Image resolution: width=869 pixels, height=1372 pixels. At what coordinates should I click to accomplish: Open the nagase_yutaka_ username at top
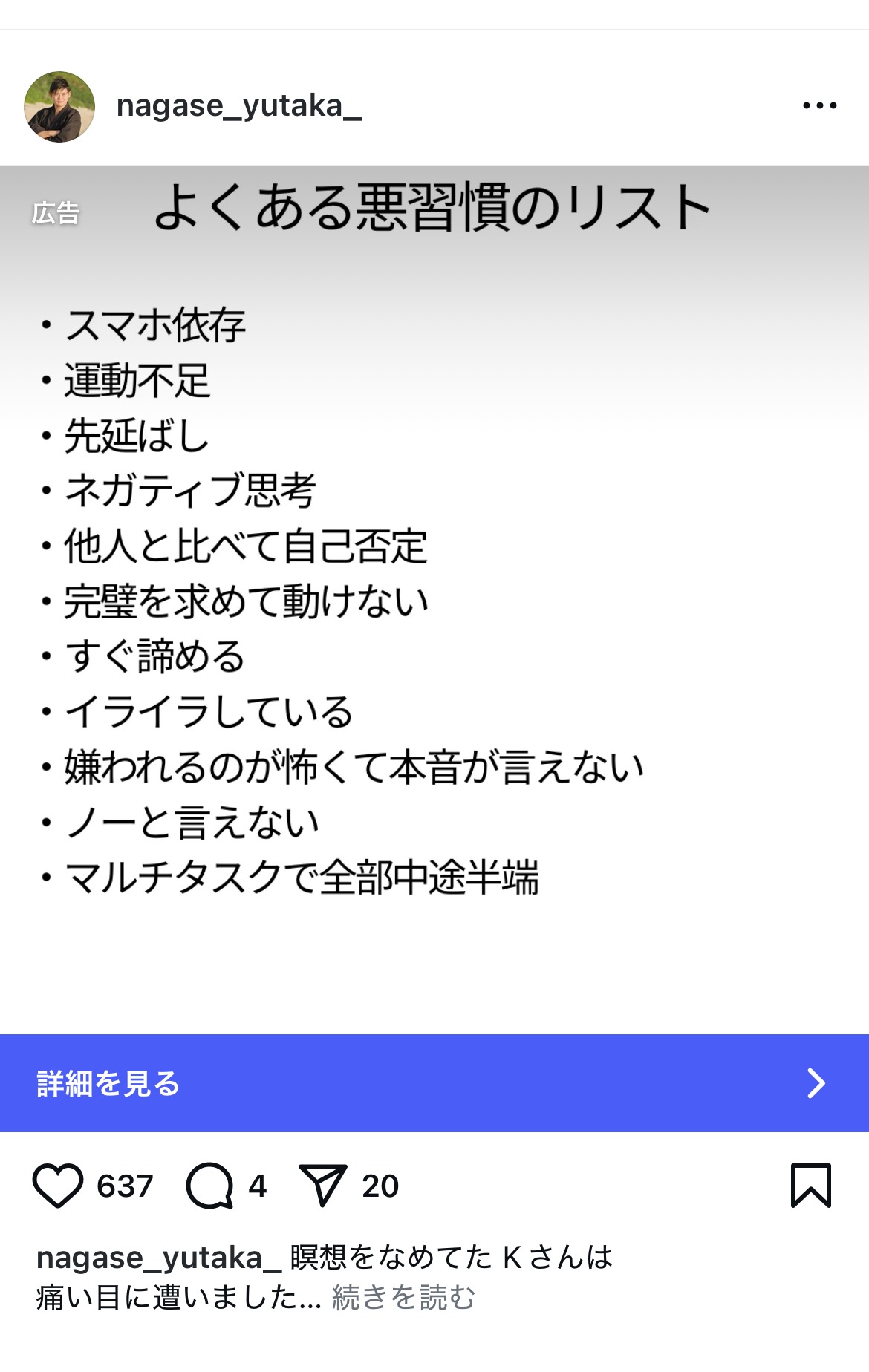pos(239,106)
